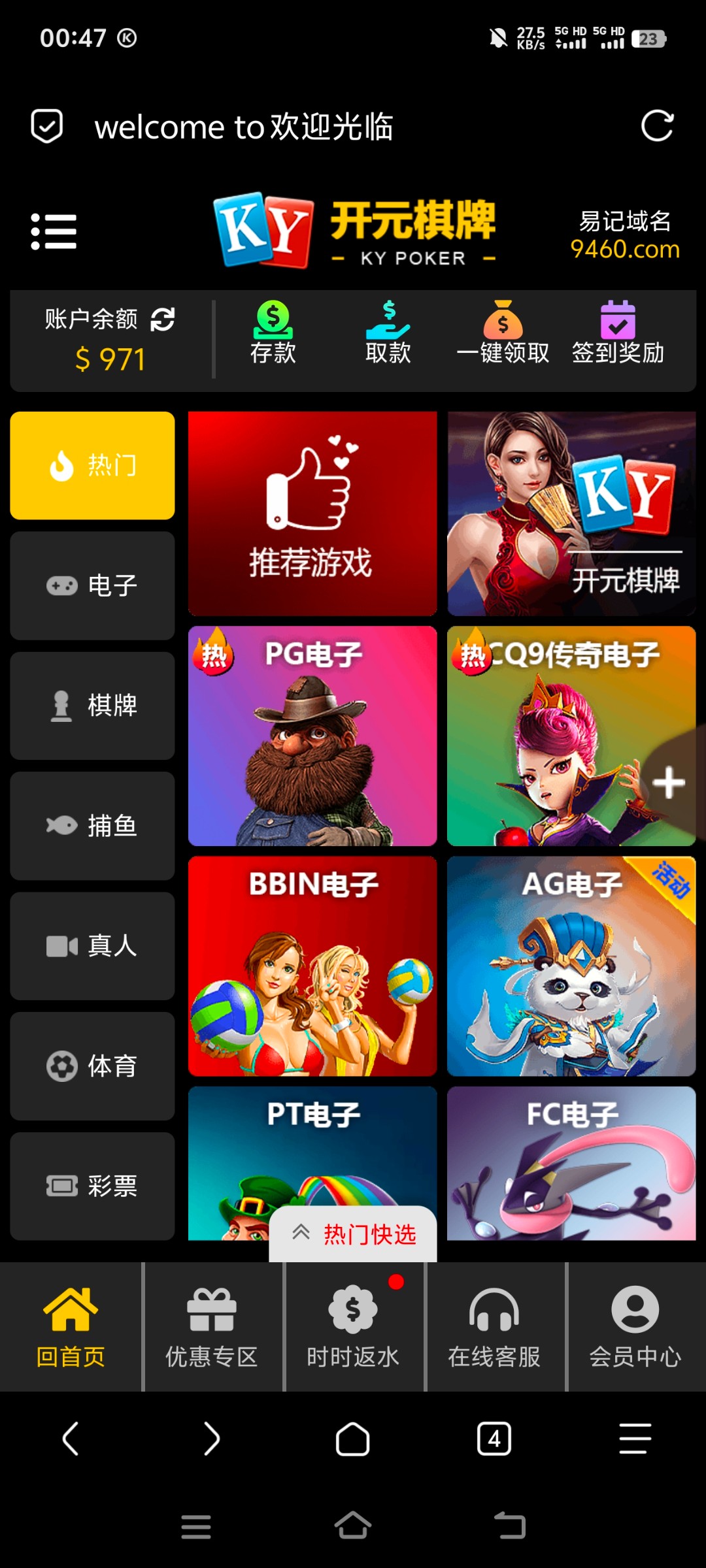This screenshot has height=1568, width=706.
Task: Open the hamburger menu
Action: click(x=54, y=231)
